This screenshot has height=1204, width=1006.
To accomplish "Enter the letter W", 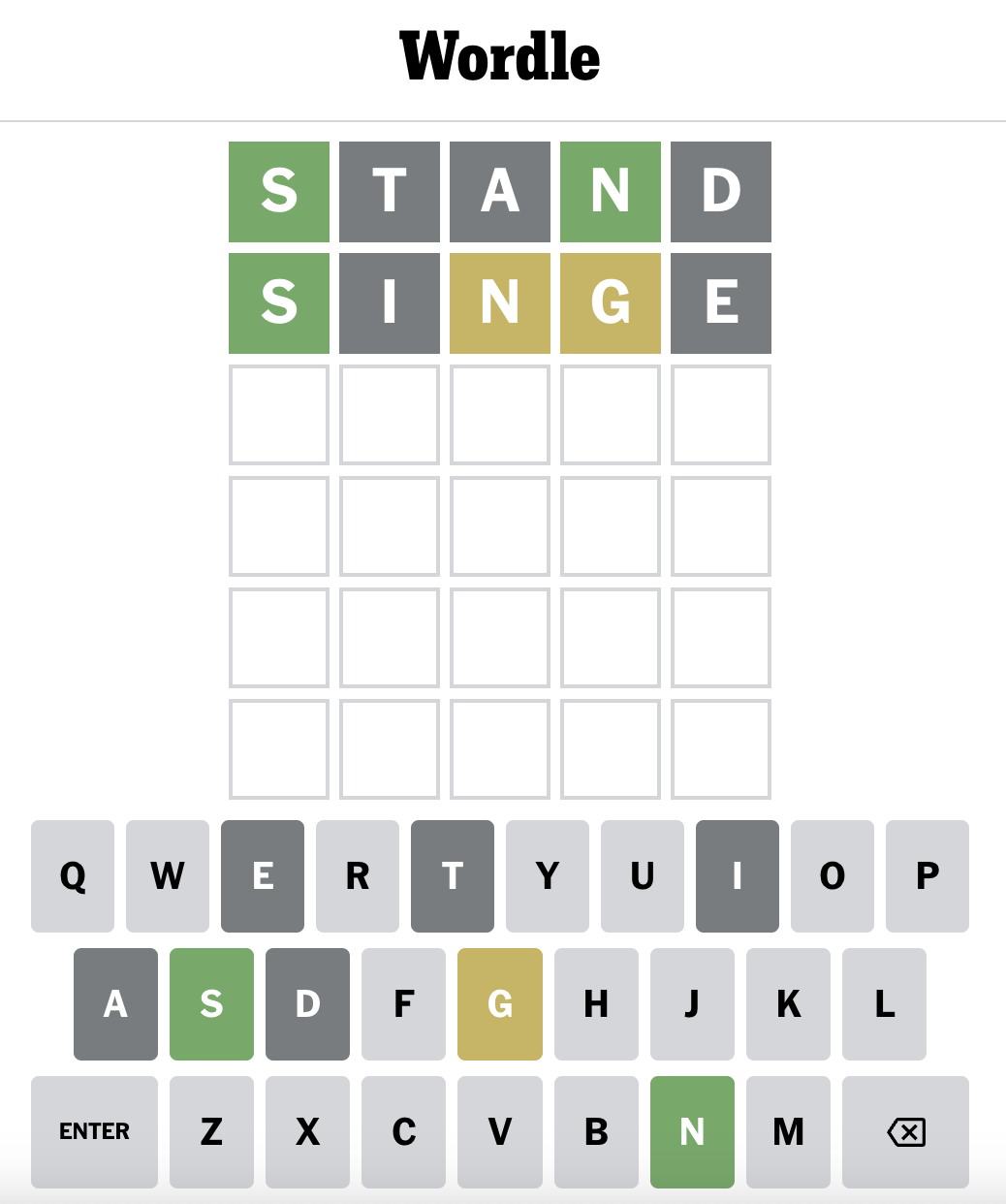I will [x=167, y=876].
